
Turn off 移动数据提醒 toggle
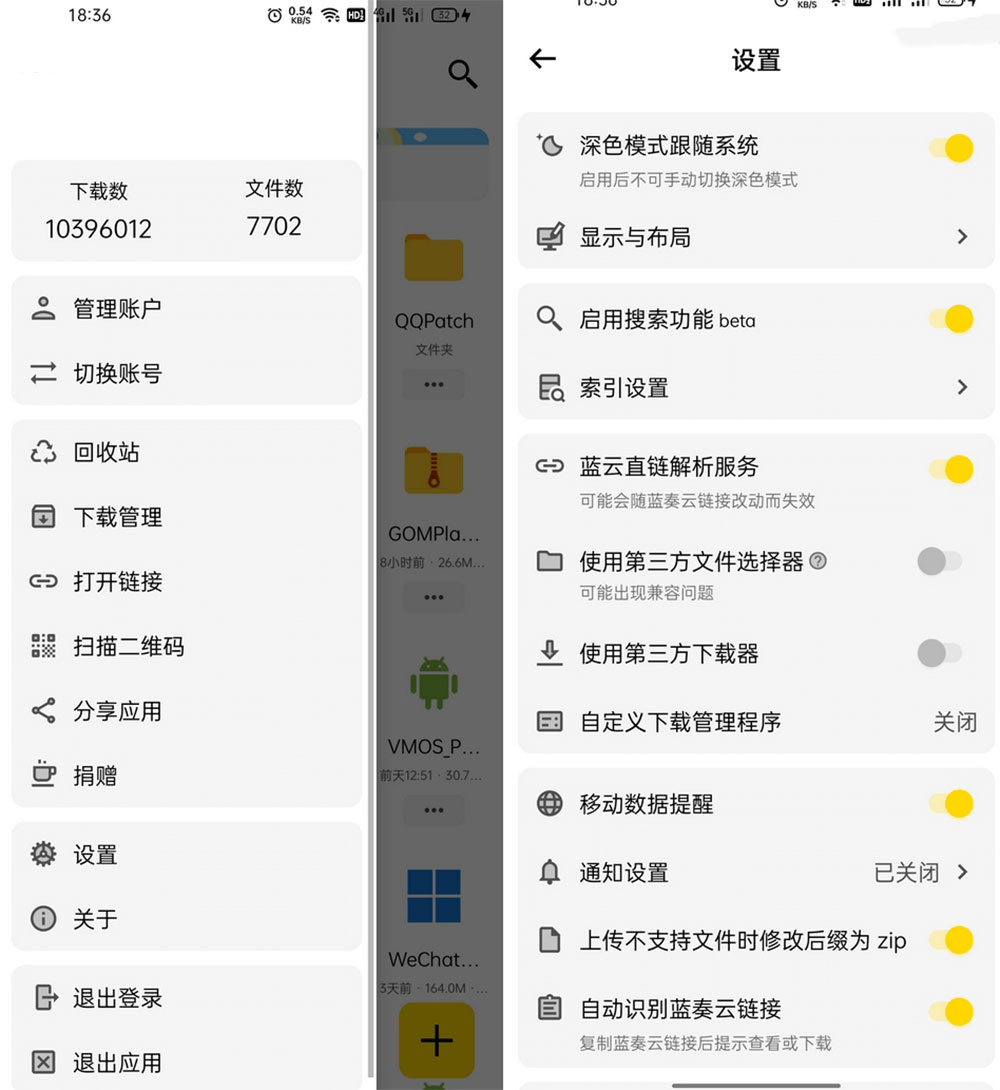tap(948, 803)
